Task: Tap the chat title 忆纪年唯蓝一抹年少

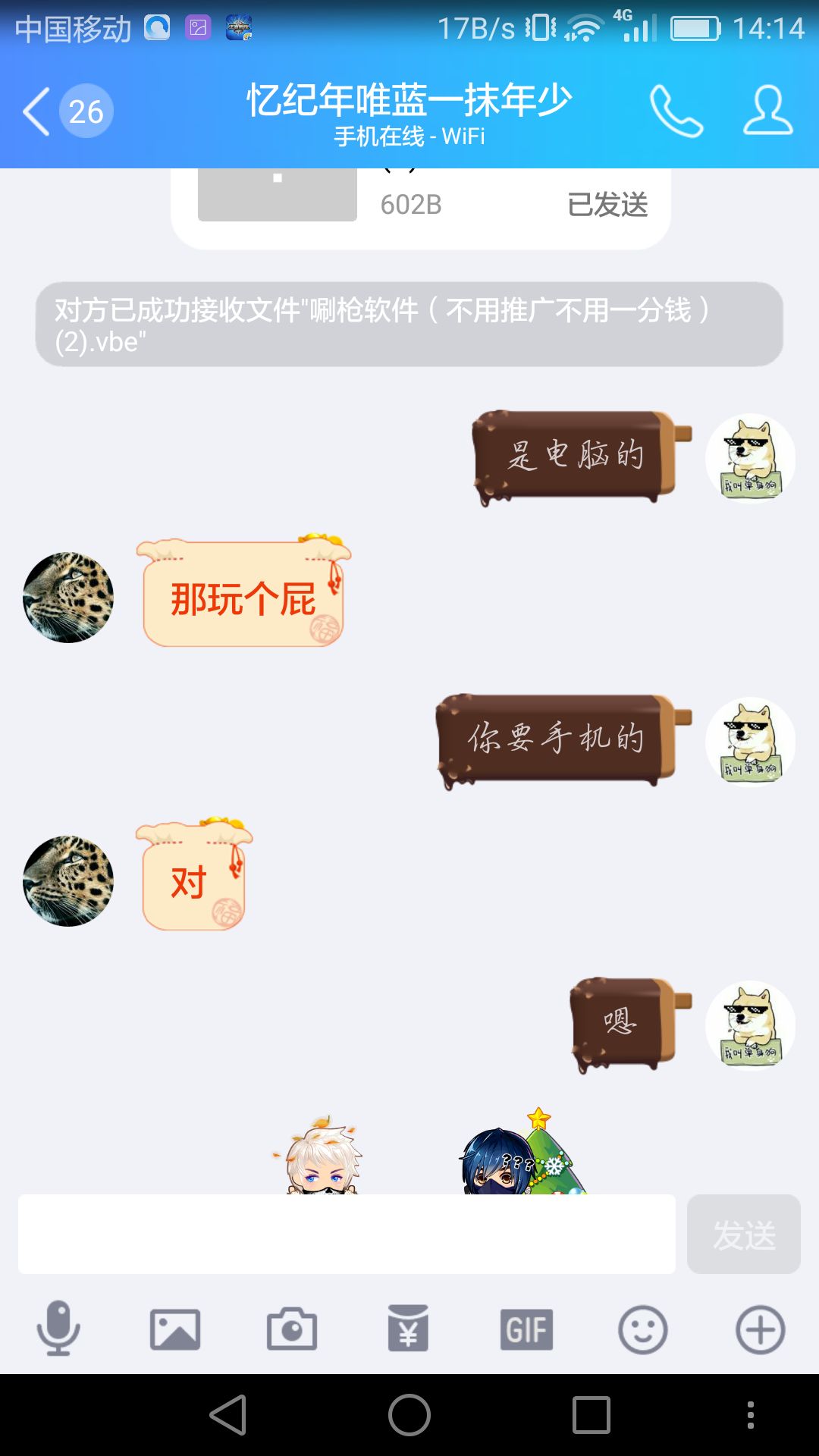Action: click(409, 99)
